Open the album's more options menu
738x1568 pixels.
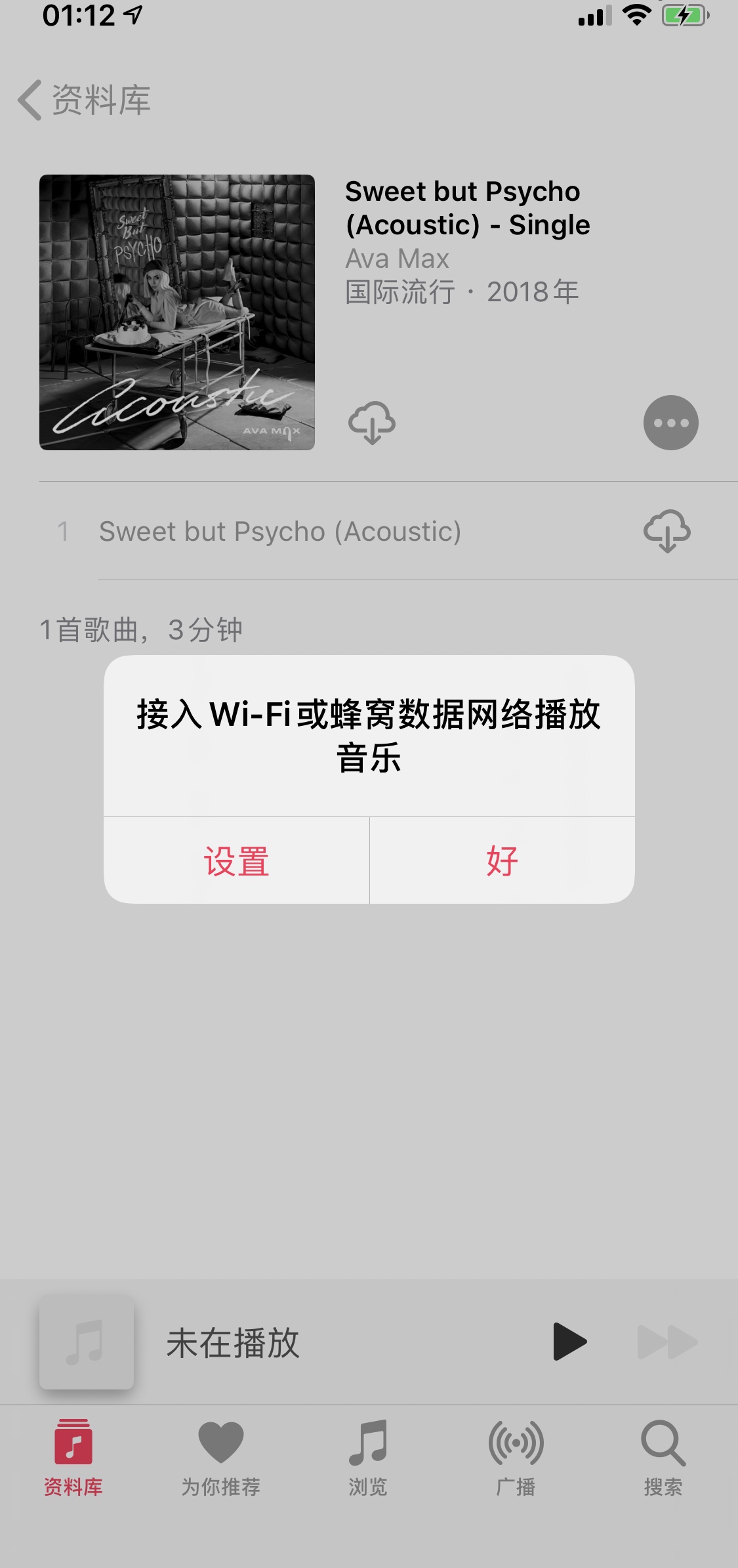670,423
